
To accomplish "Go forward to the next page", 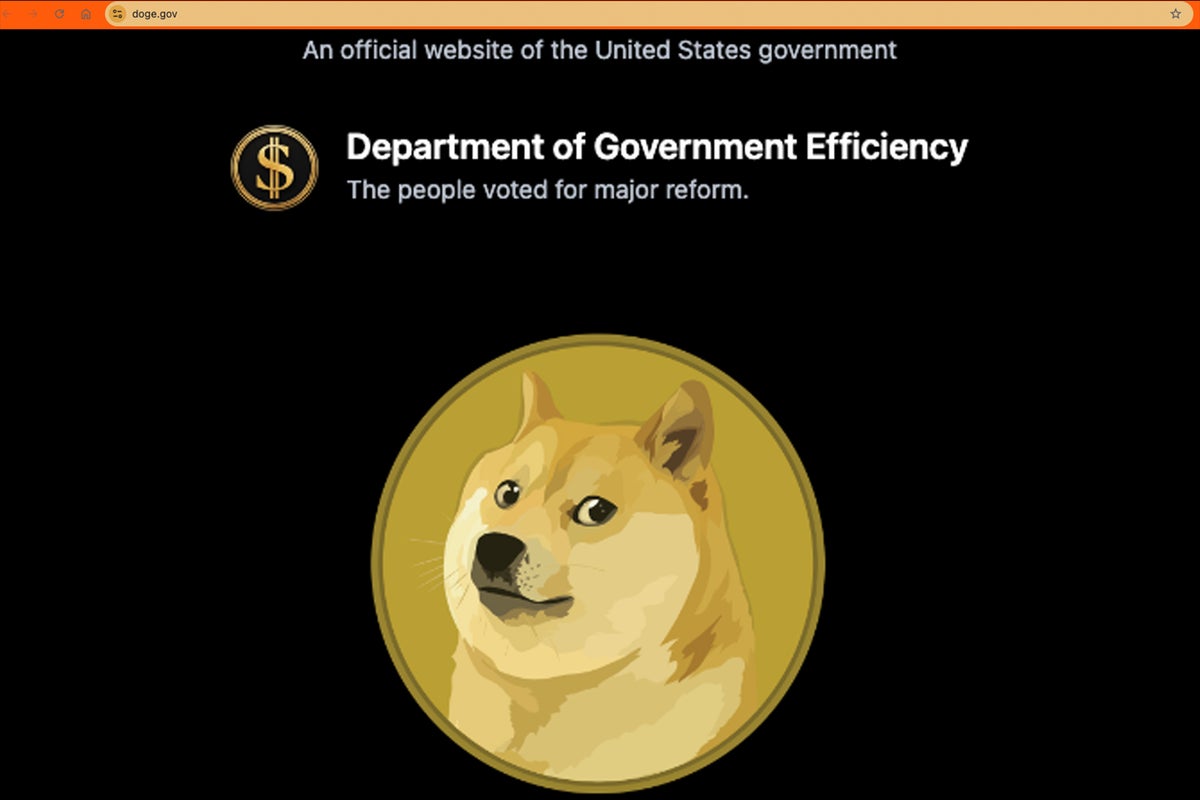I will 33,14.
